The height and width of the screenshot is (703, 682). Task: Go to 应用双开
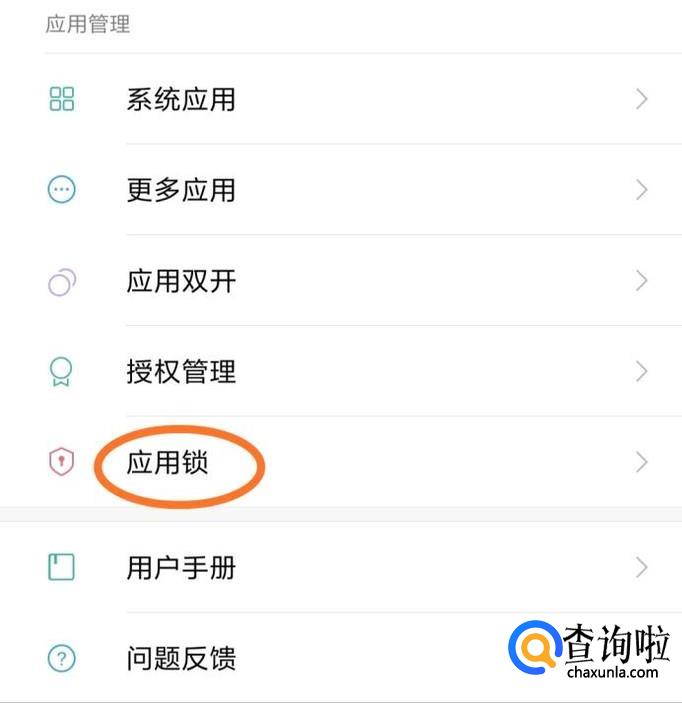coord(181,281)
